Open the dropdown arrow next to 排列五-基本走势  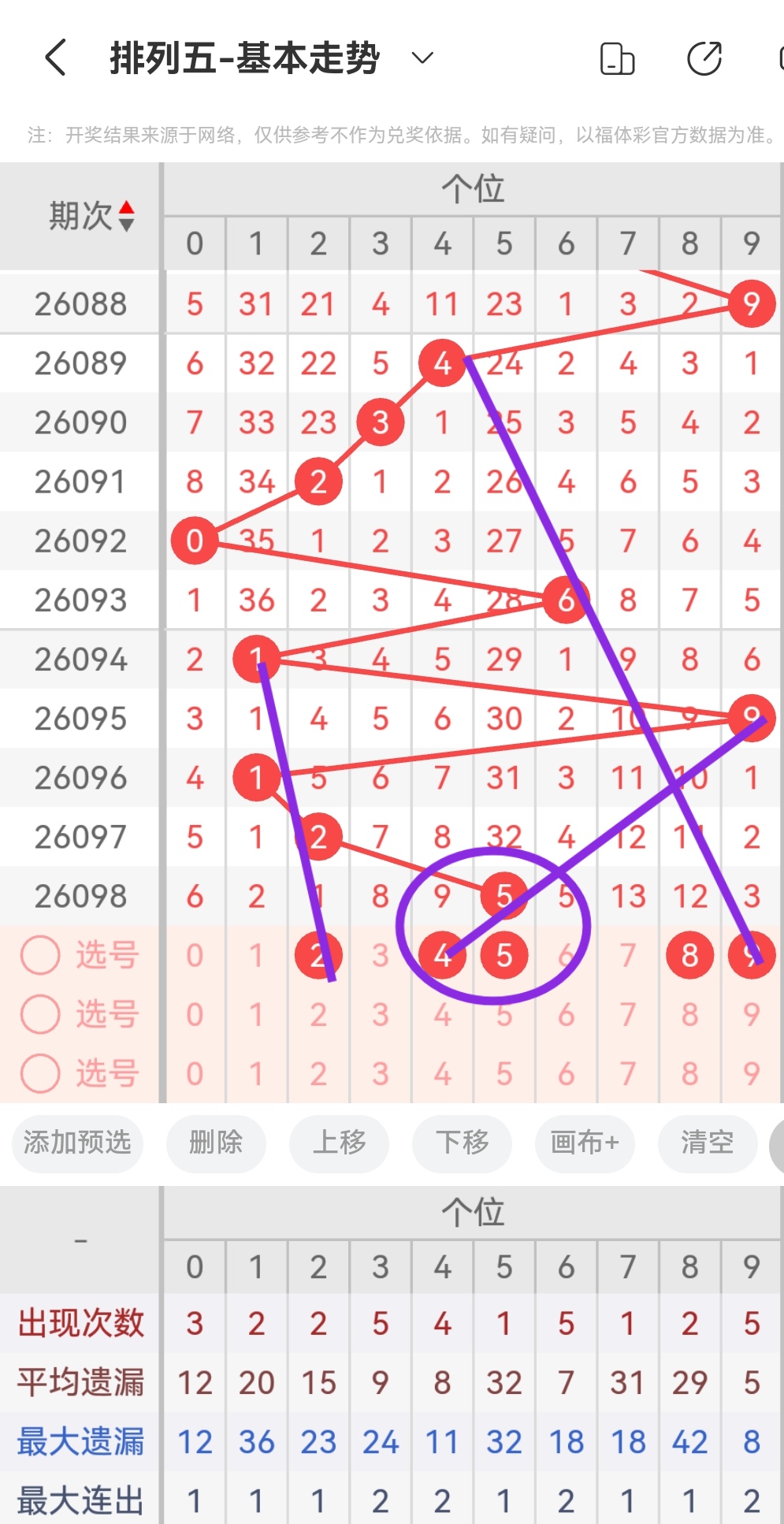(421, 59)
